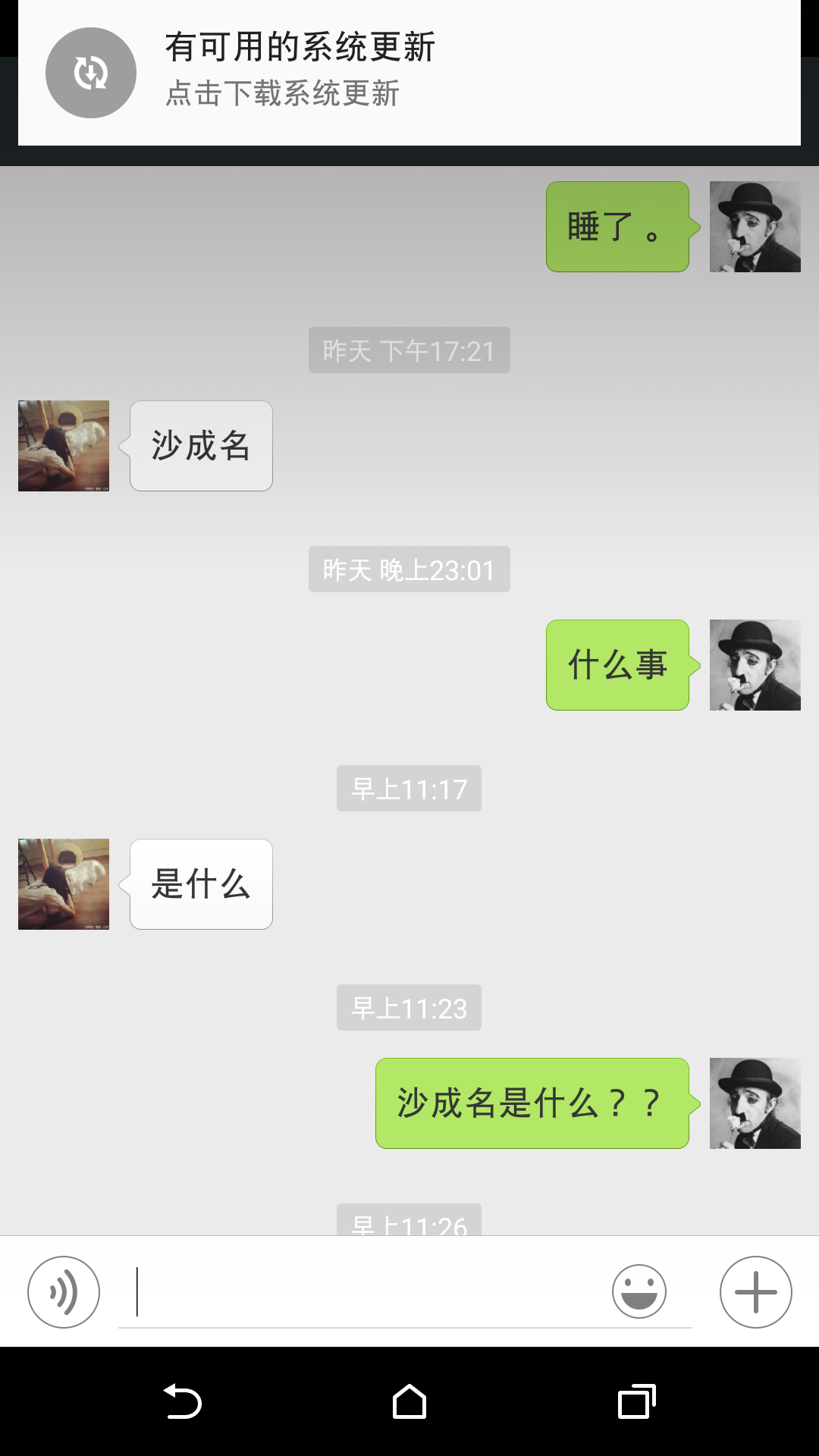This screenshot has width=819, height=1456.
Task: Go back with the system back button
Action: pos(182,1401)
